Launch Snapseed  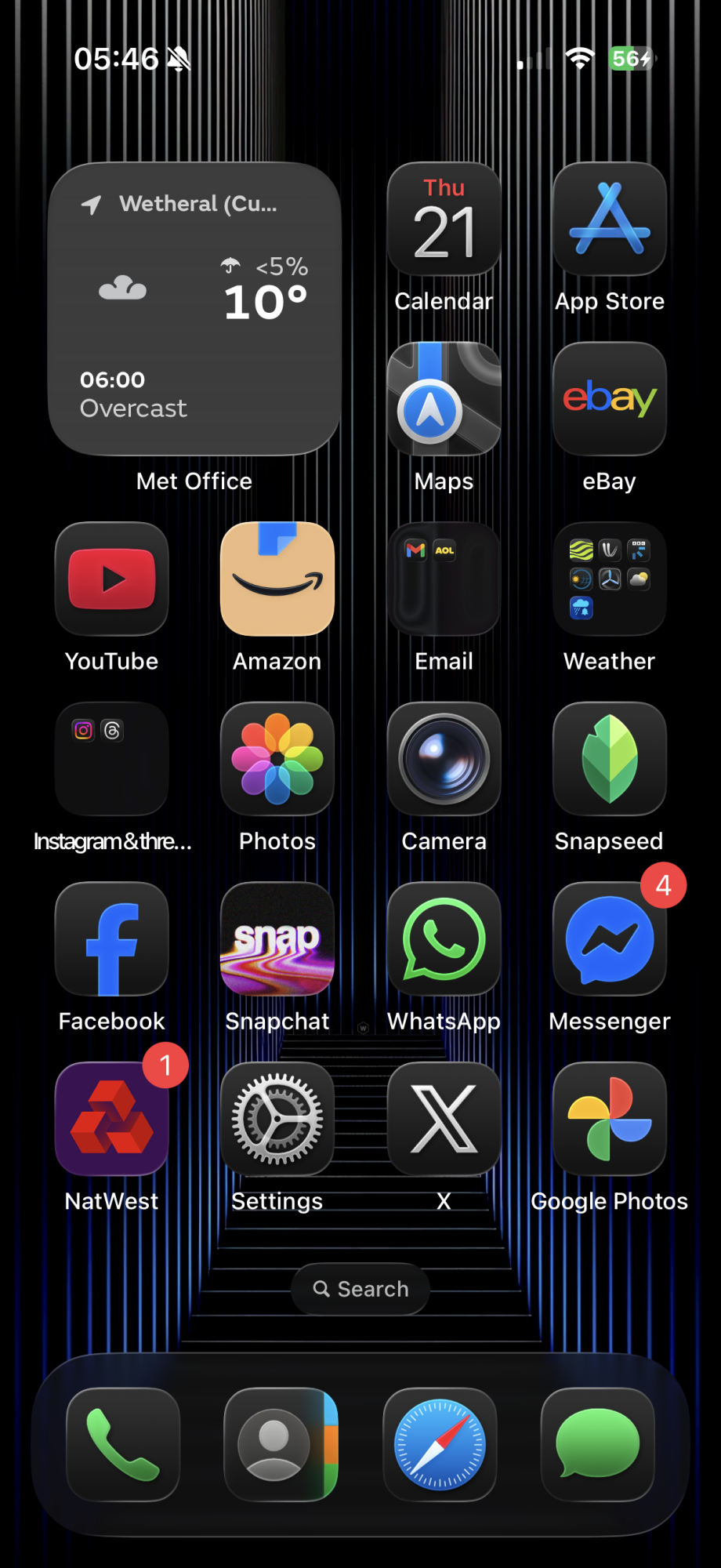(x=609, y=759)
